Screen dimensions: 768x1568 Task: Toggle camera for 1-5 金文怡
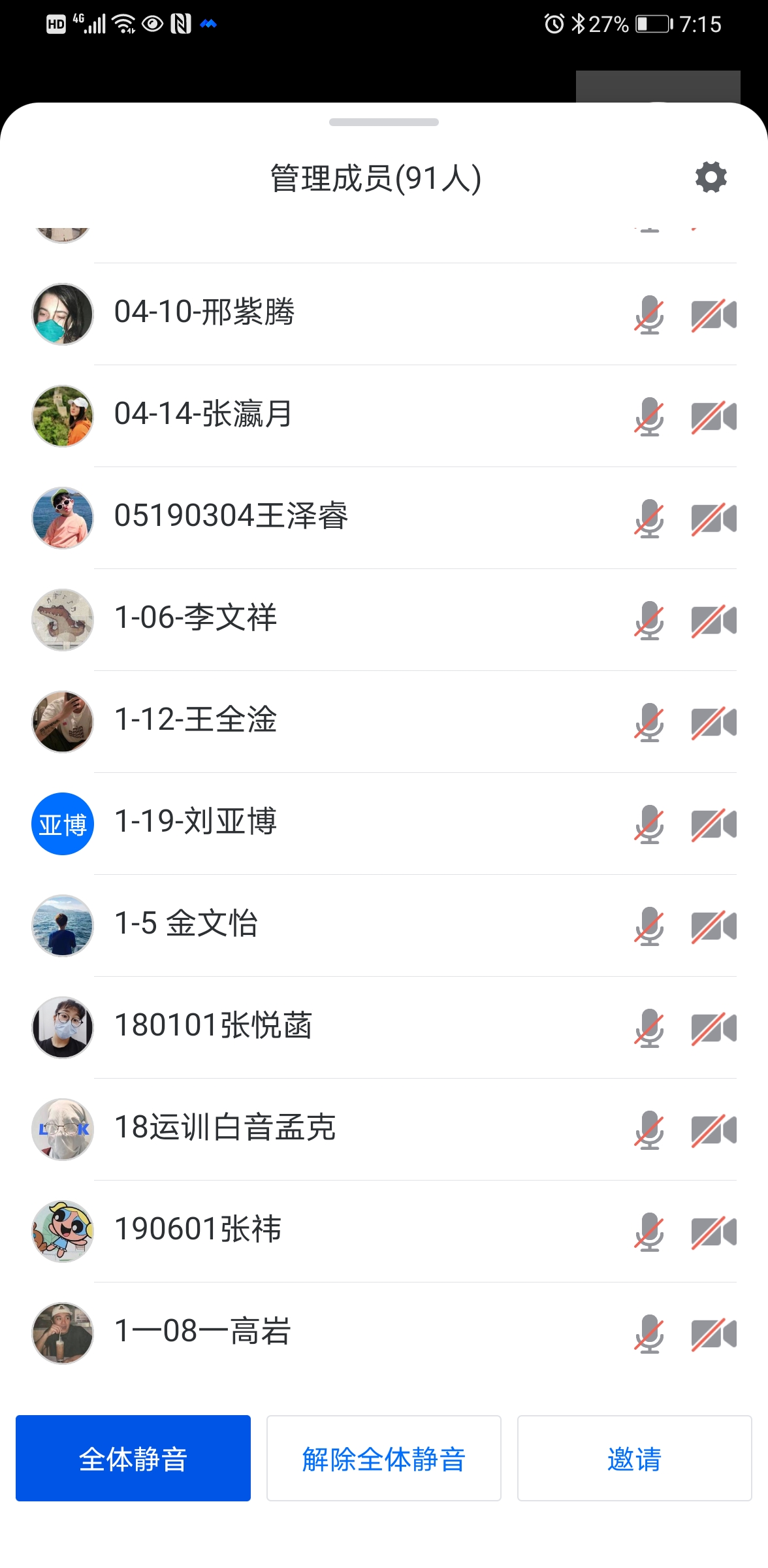pos(714,926)
